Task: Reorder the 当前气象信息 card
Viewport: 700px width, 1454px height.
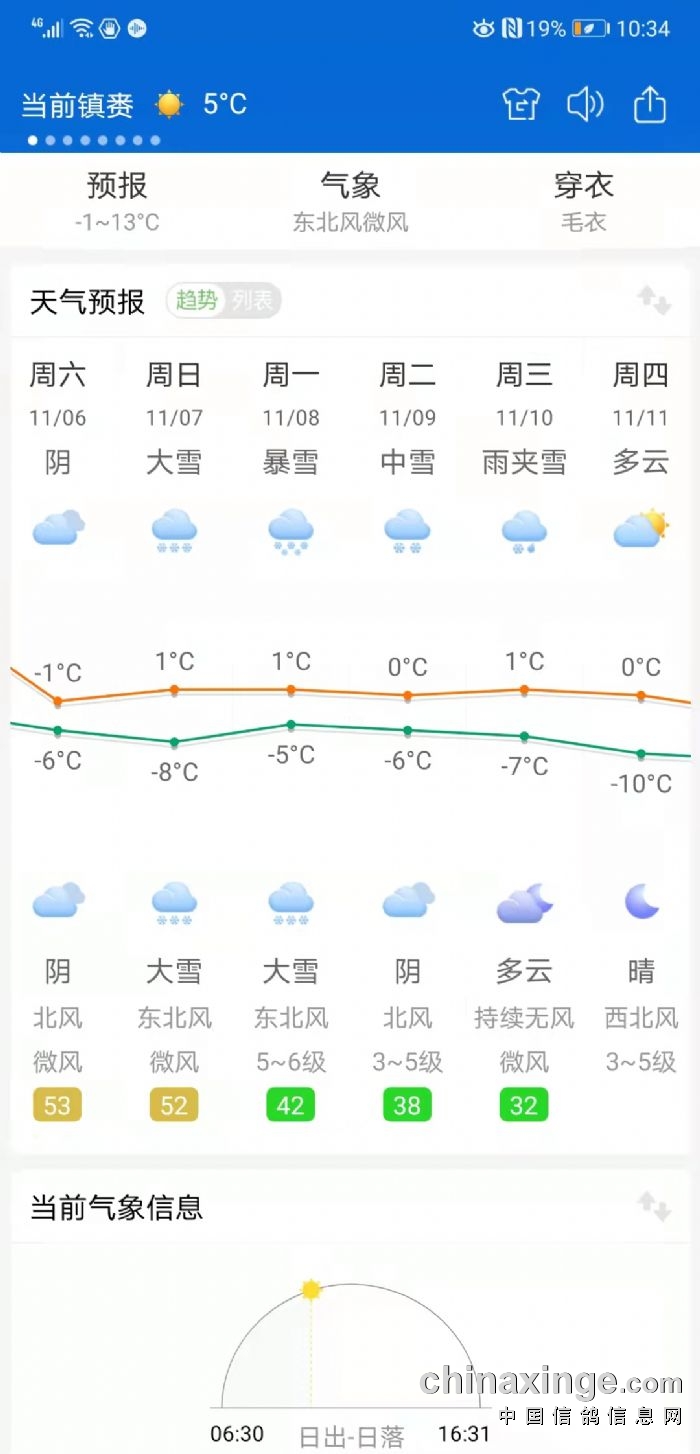Action: point(654,1206)
